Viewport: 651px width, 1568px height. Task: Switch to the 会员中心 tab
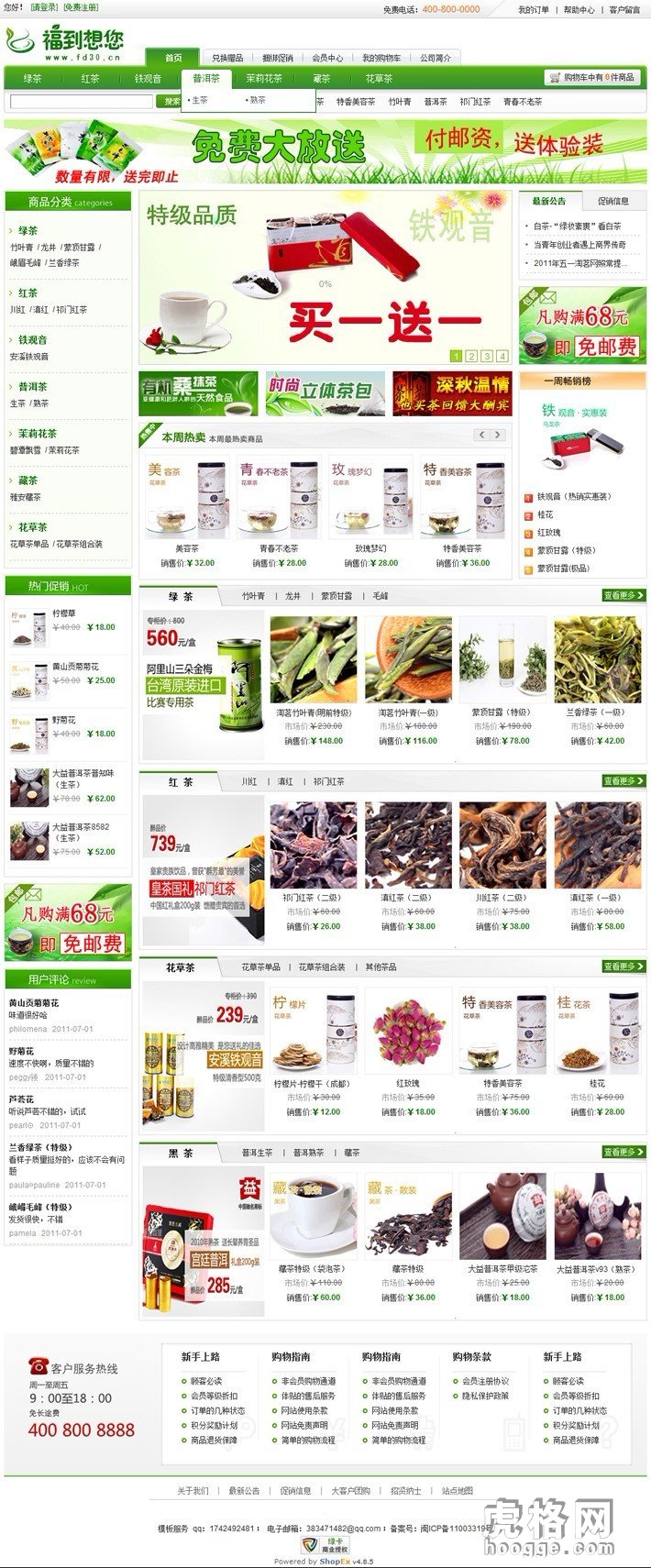(327, 58)
